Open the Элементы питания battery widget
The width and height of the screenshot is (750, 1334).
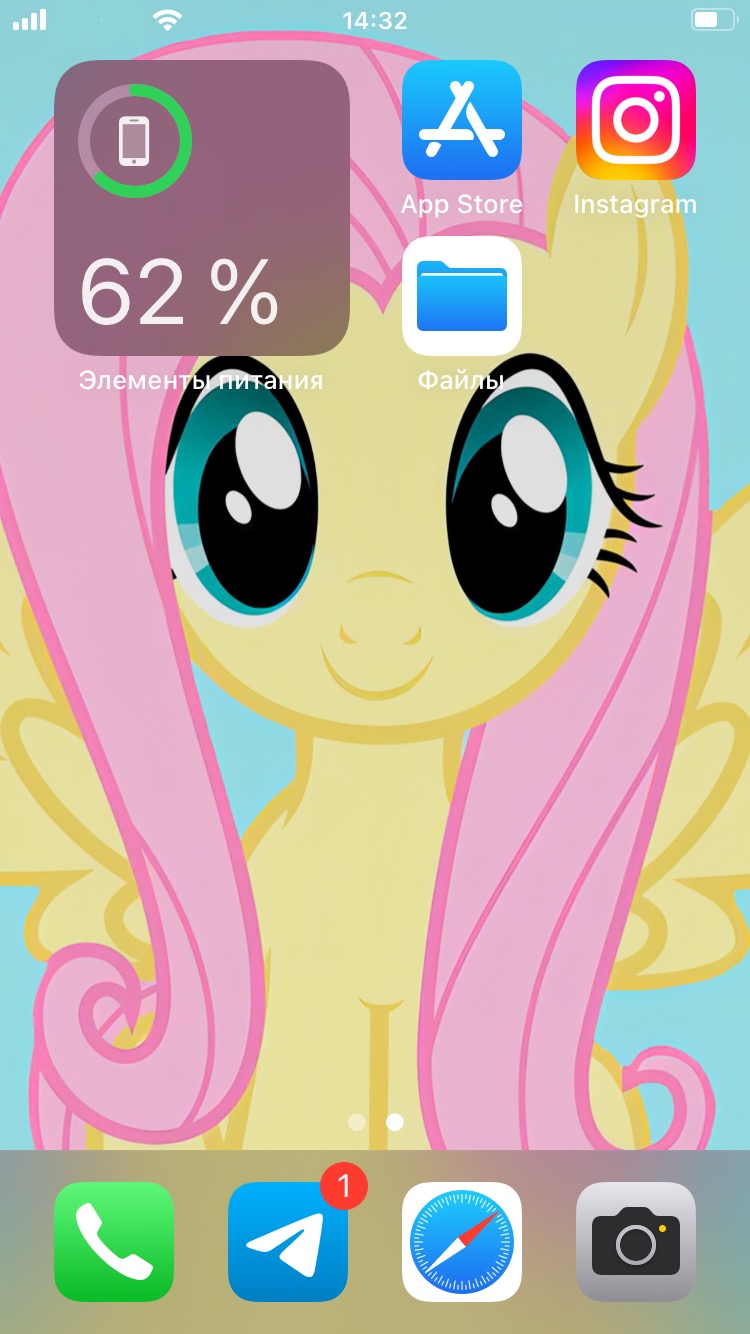click(201, 208)
